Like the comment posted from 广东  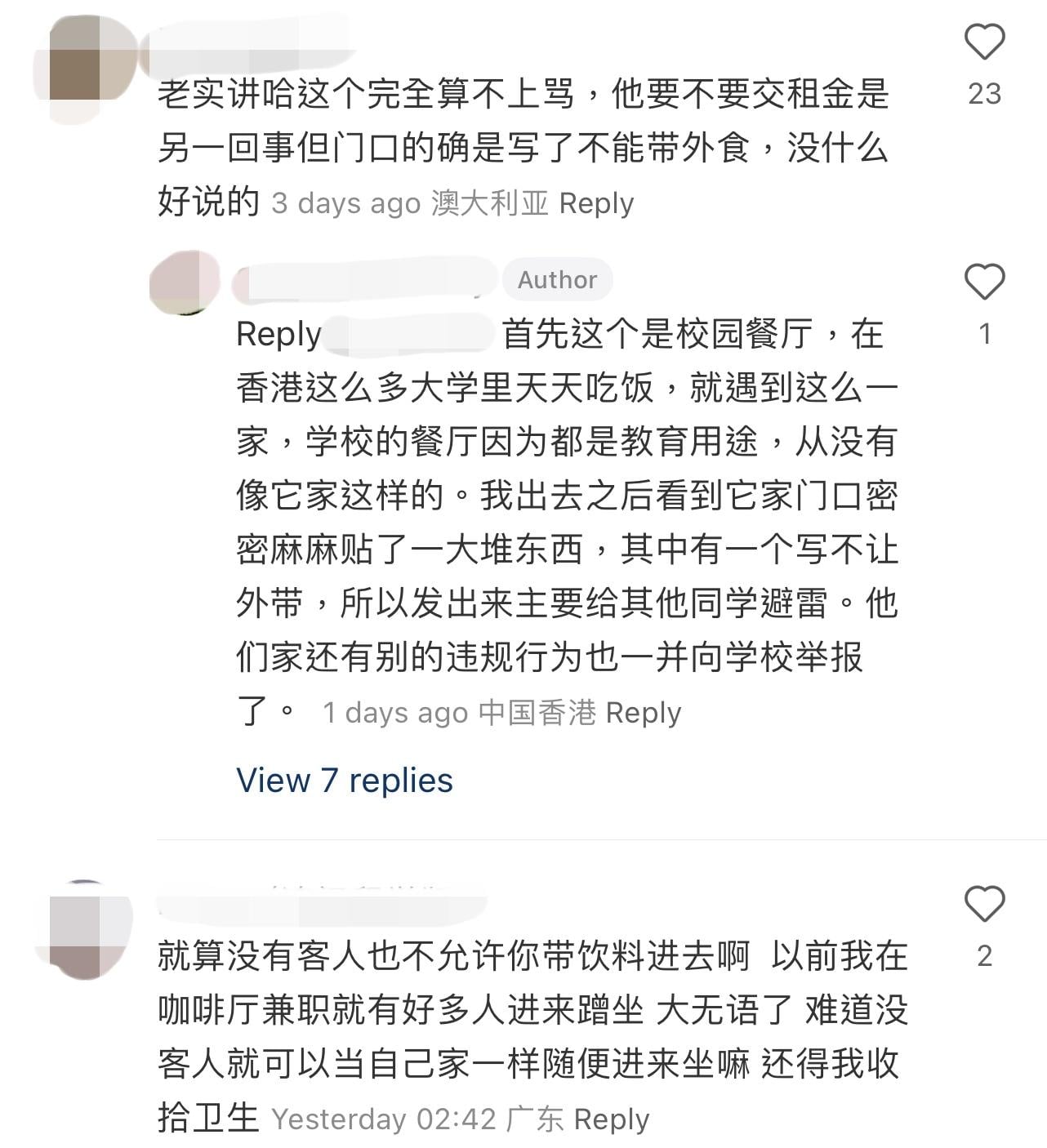pyautogui.click(x=984, y=904)
